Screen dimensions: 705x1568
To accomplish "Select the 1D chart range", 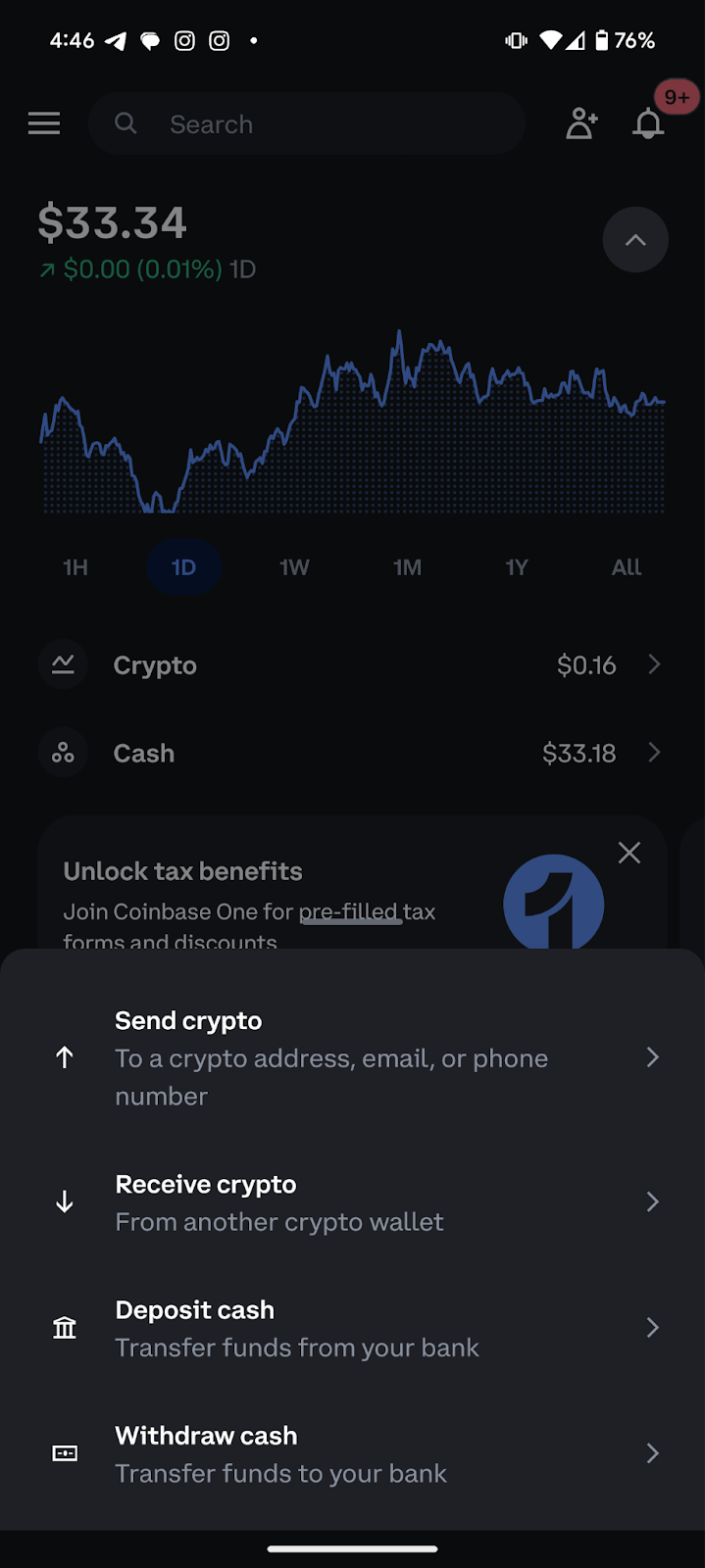I will pos(183,567).
